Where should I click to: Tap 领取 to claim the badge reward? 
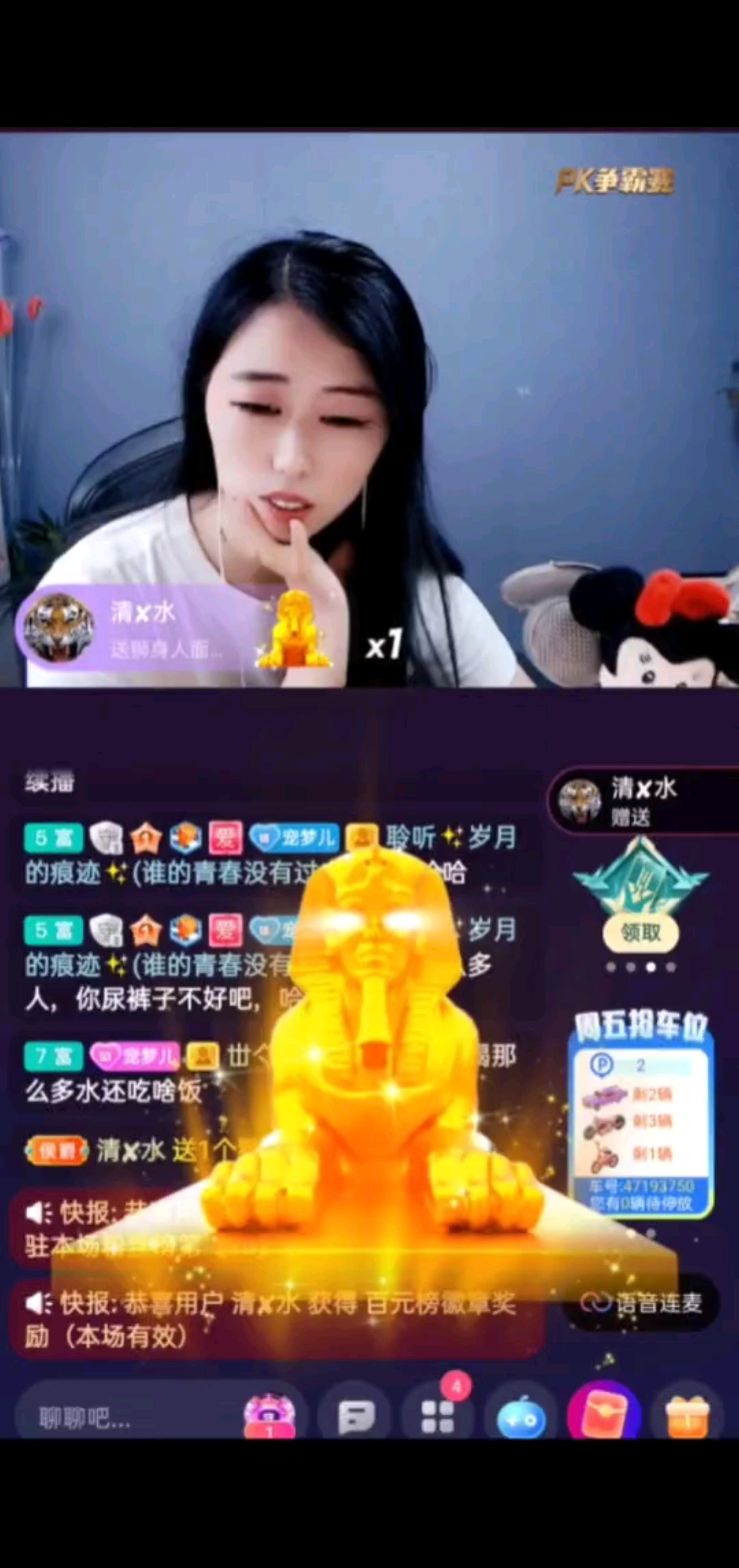pos(640,932)
